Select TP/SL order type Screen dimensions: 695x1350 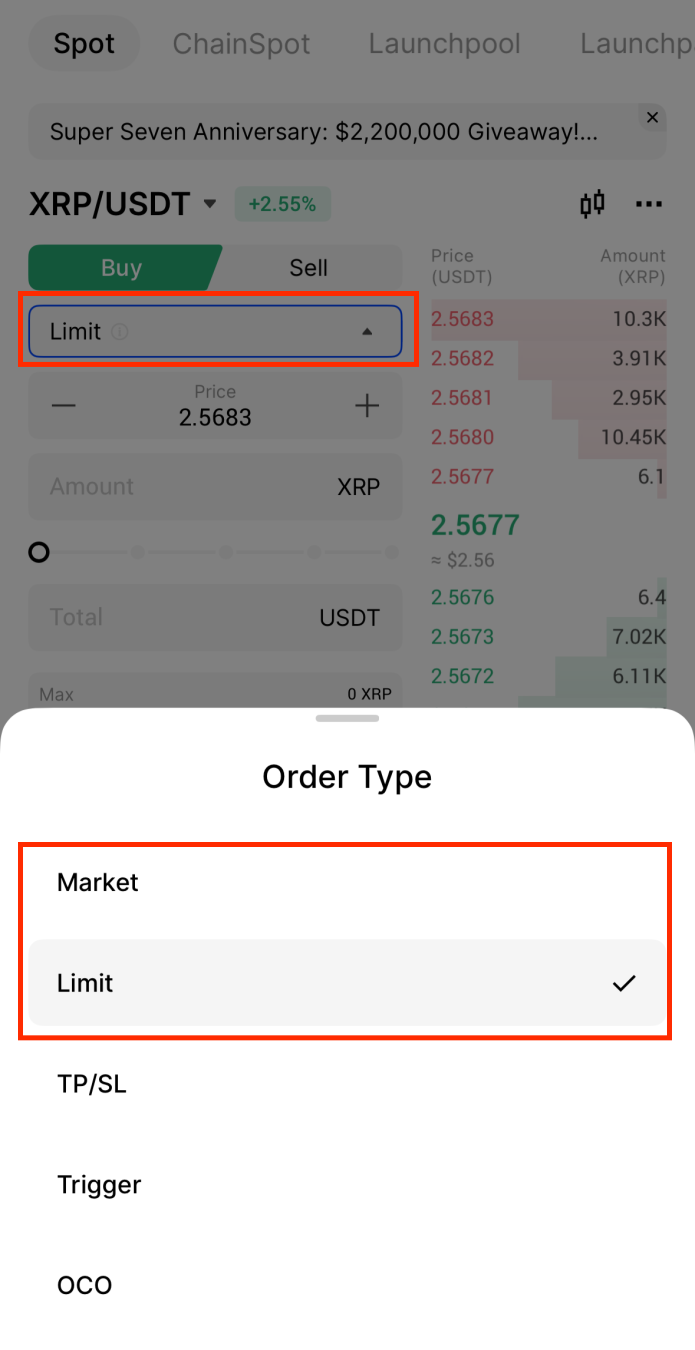(347, 1084)
